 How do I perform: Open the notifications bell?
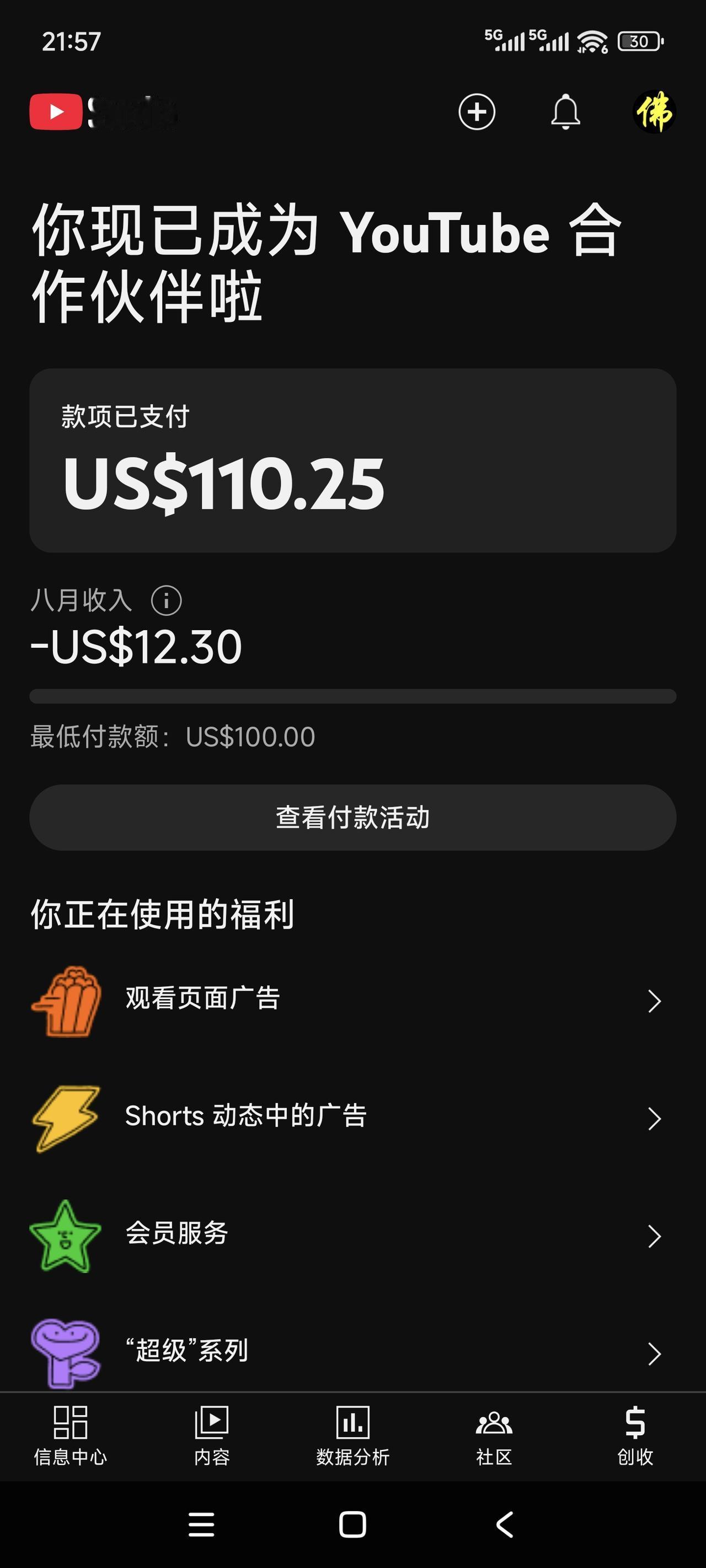coord(565,112)
